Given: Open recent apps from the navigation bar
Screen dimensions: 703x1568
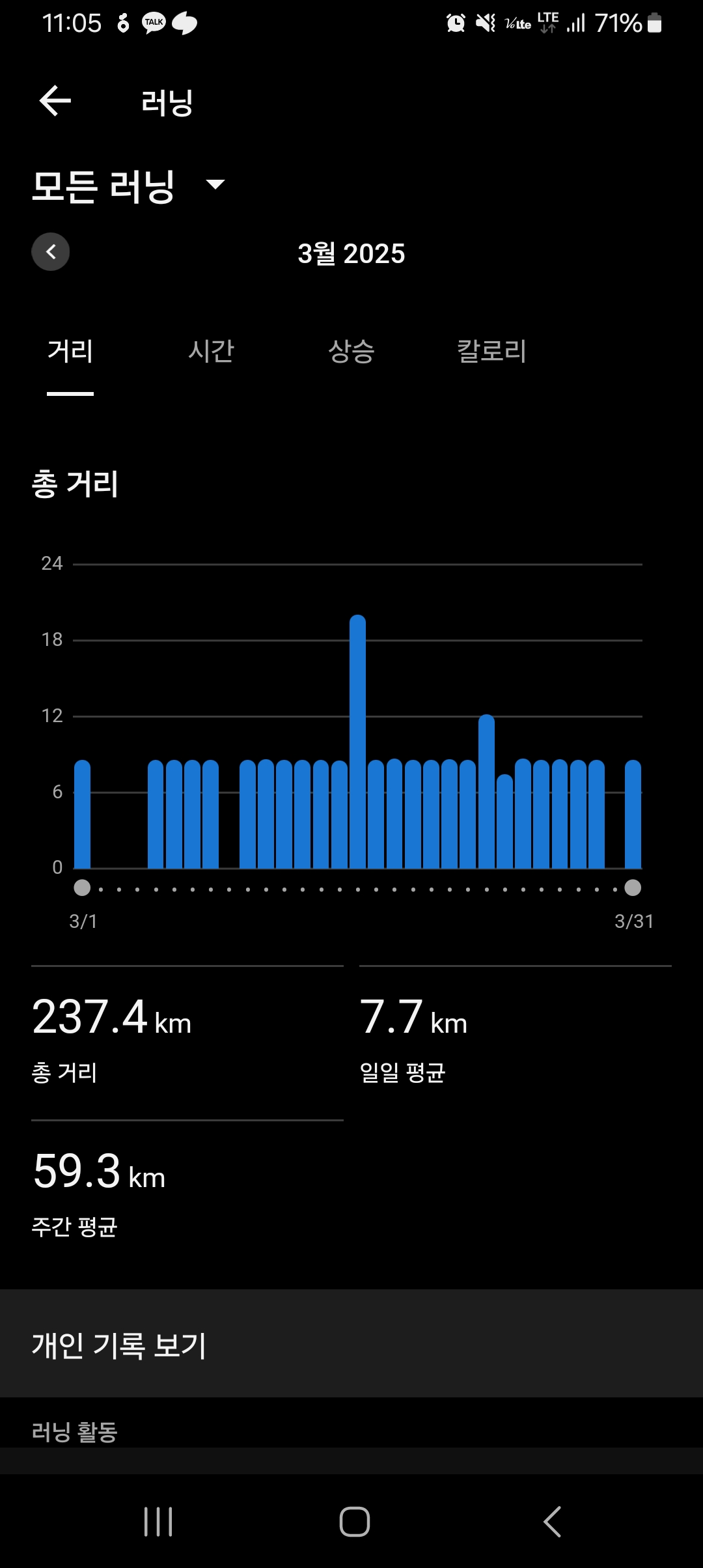Looking at the screenshot, I should tap(158, 1522).
